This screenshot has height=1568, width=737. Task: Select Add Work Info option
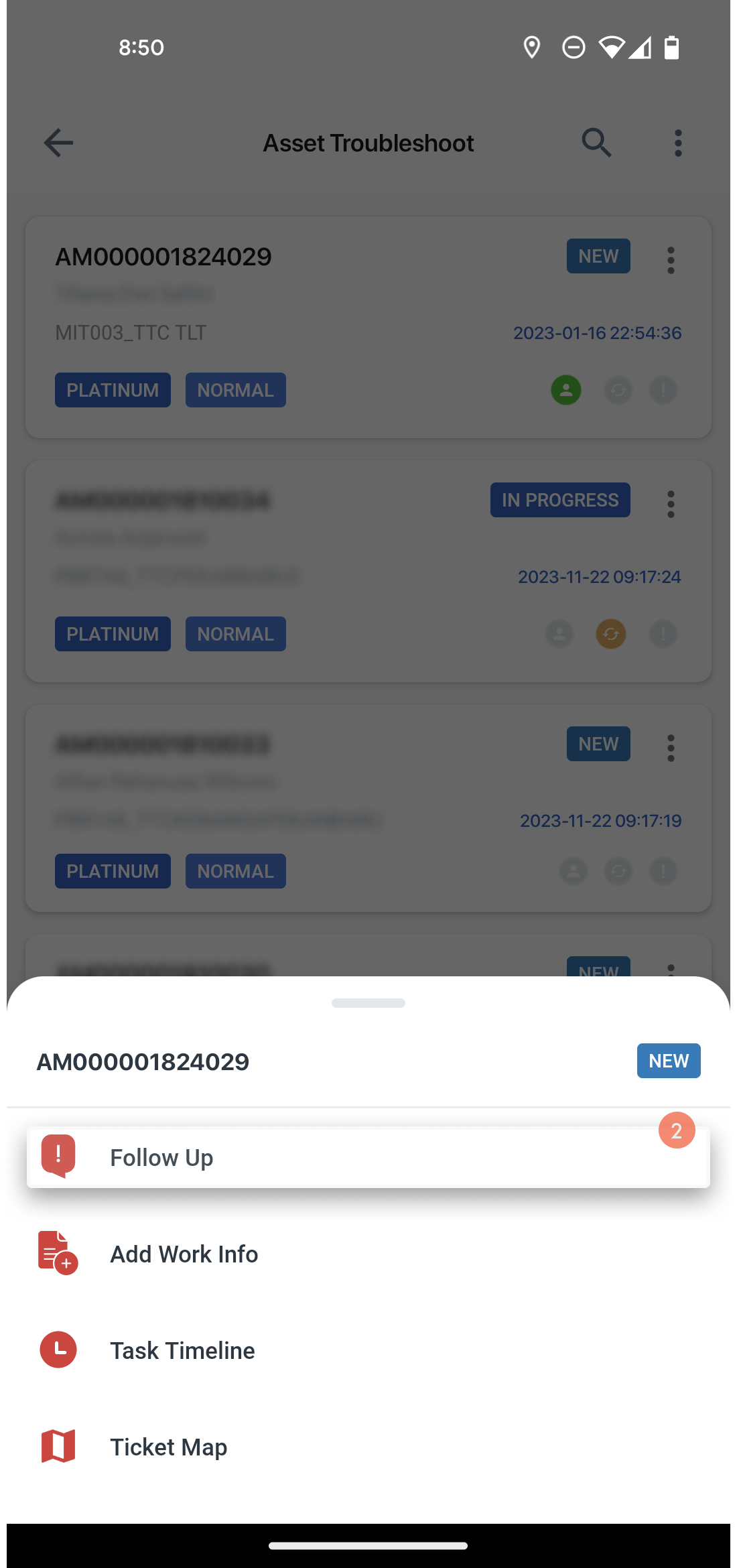[368, 1254]
